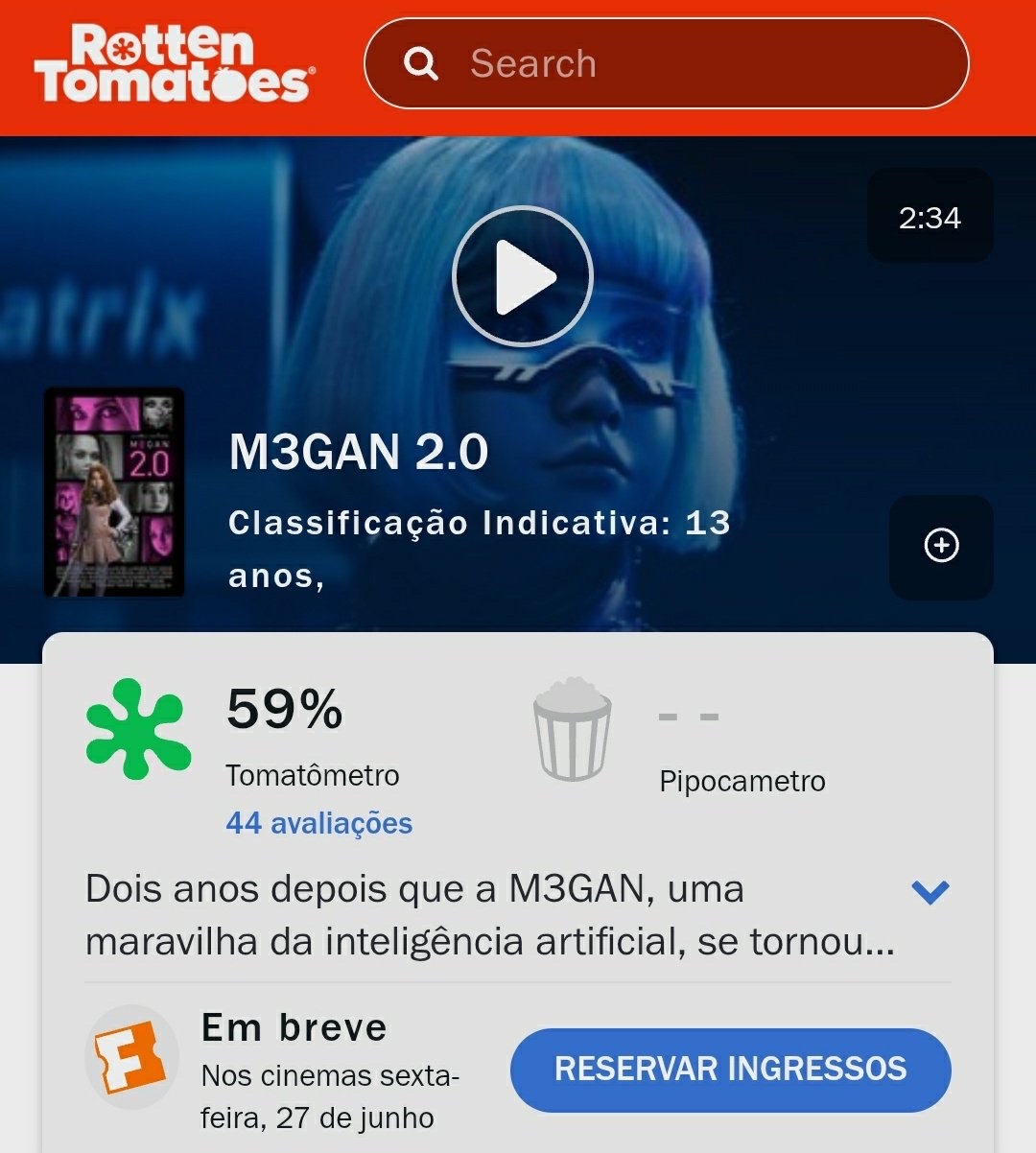Open the M3GAN 2.0 poster thumbnail
1036x1153 pixels.
click(114, 492)
